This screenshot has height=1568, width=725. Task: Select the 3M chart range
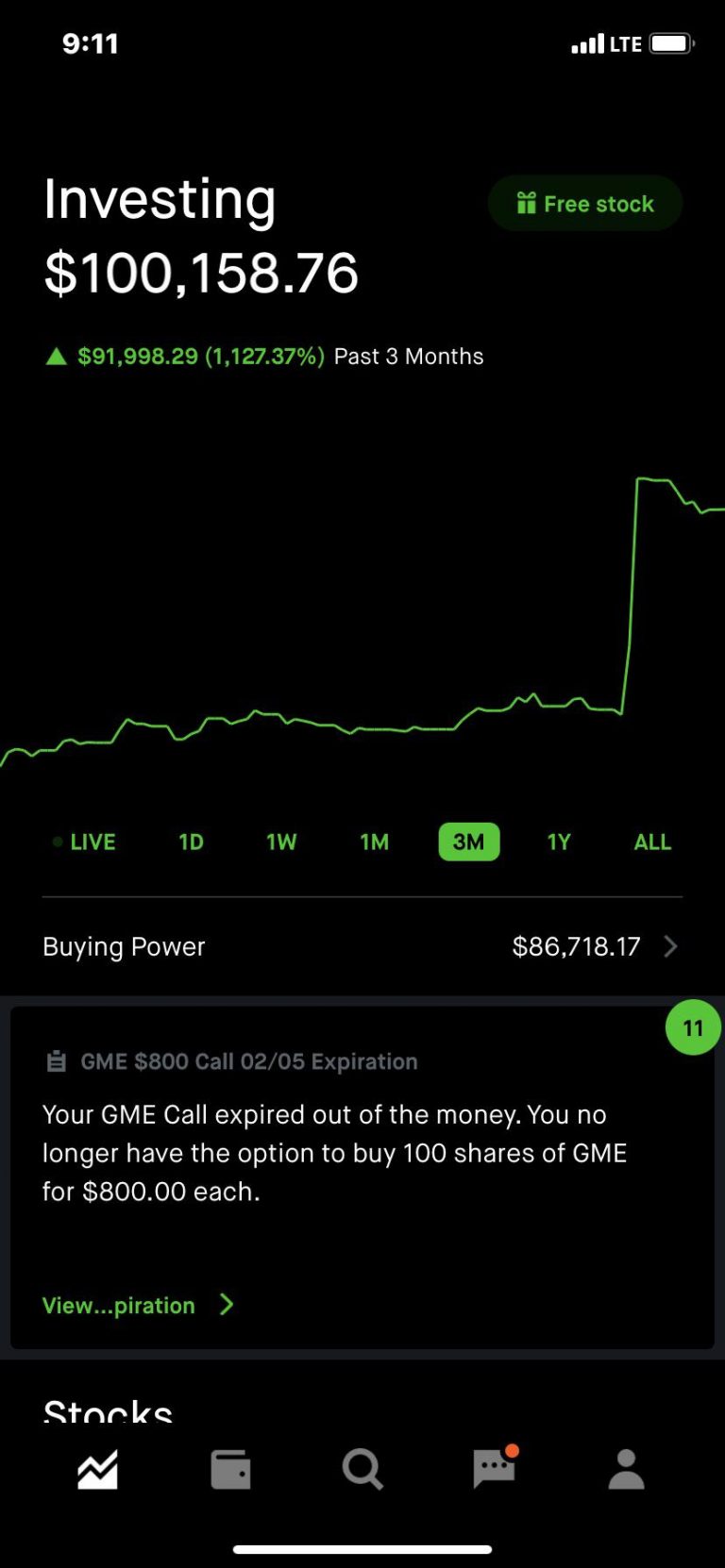click(x=469, y=842)
